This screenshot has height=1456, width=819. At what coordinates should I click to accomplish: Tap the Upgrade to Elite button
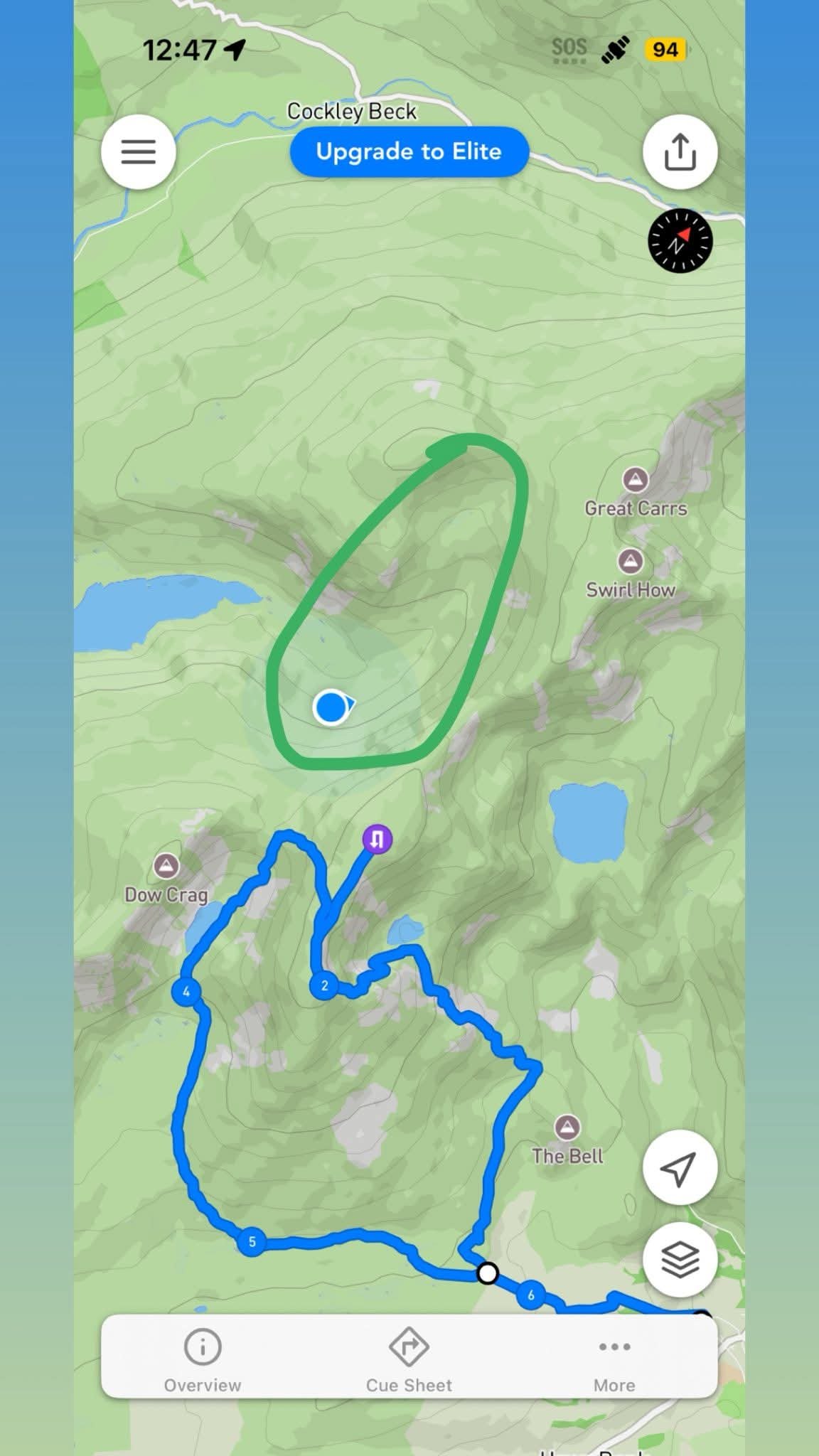tap(409, 151)
